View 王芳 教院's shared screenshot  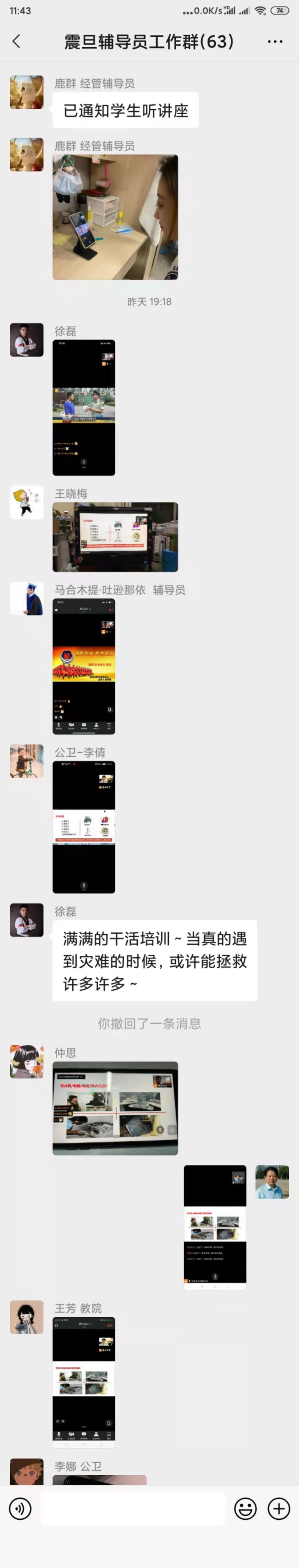tap(84, 1382)
